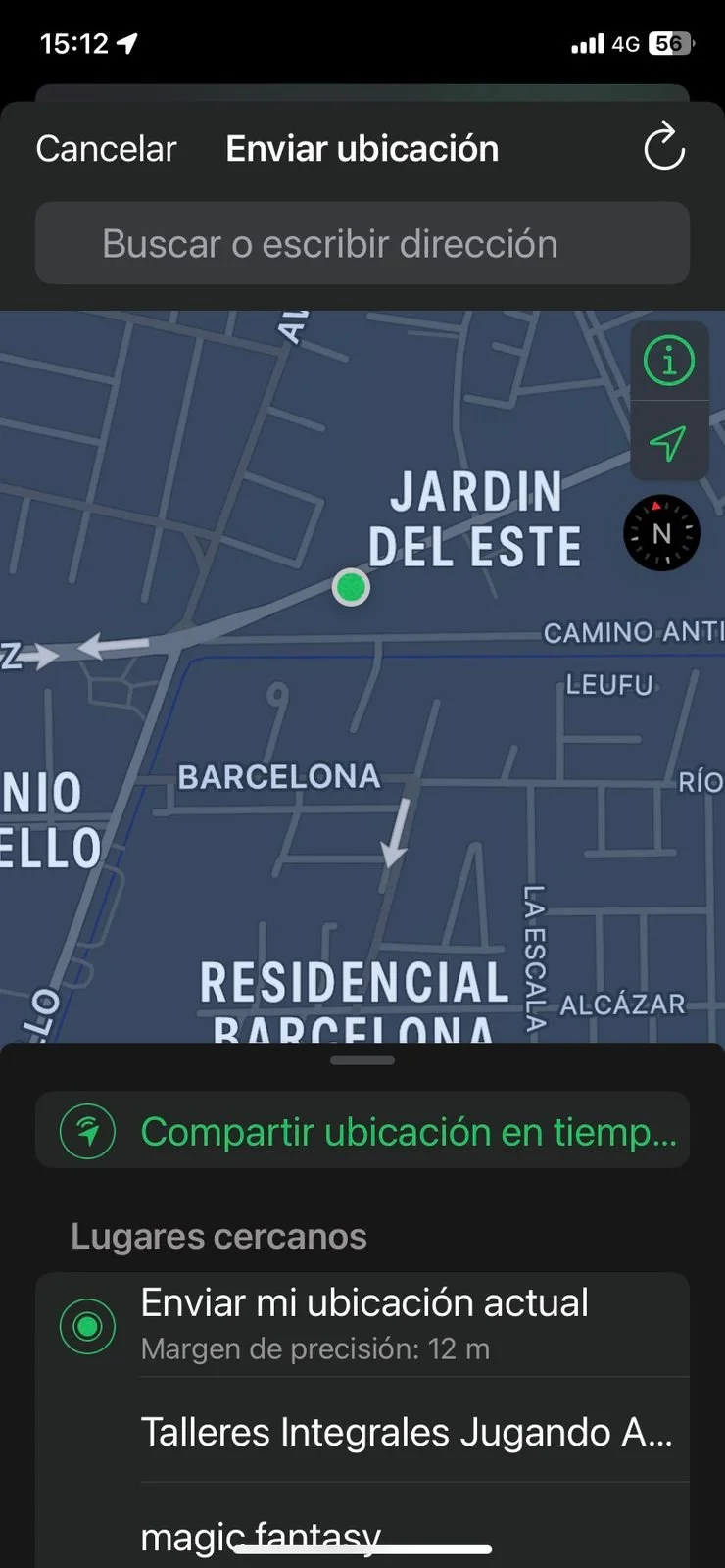This screenshot has width=725, height=1568.
Task: Refresh the location list
Action: coord(663,147)
